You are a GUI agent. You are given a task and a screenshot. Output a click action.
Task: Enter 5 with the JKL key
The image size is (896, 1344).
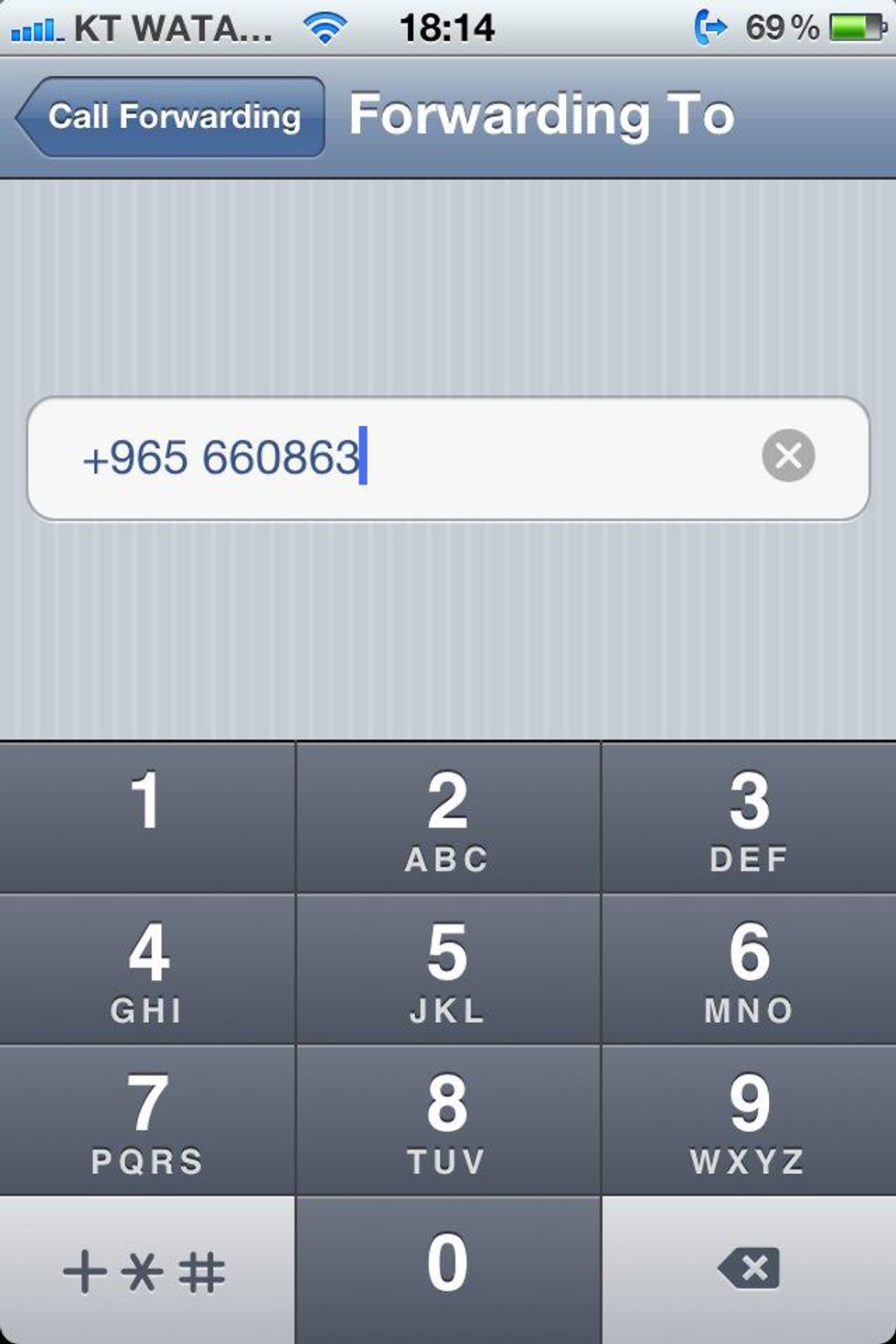click(447, 968)
